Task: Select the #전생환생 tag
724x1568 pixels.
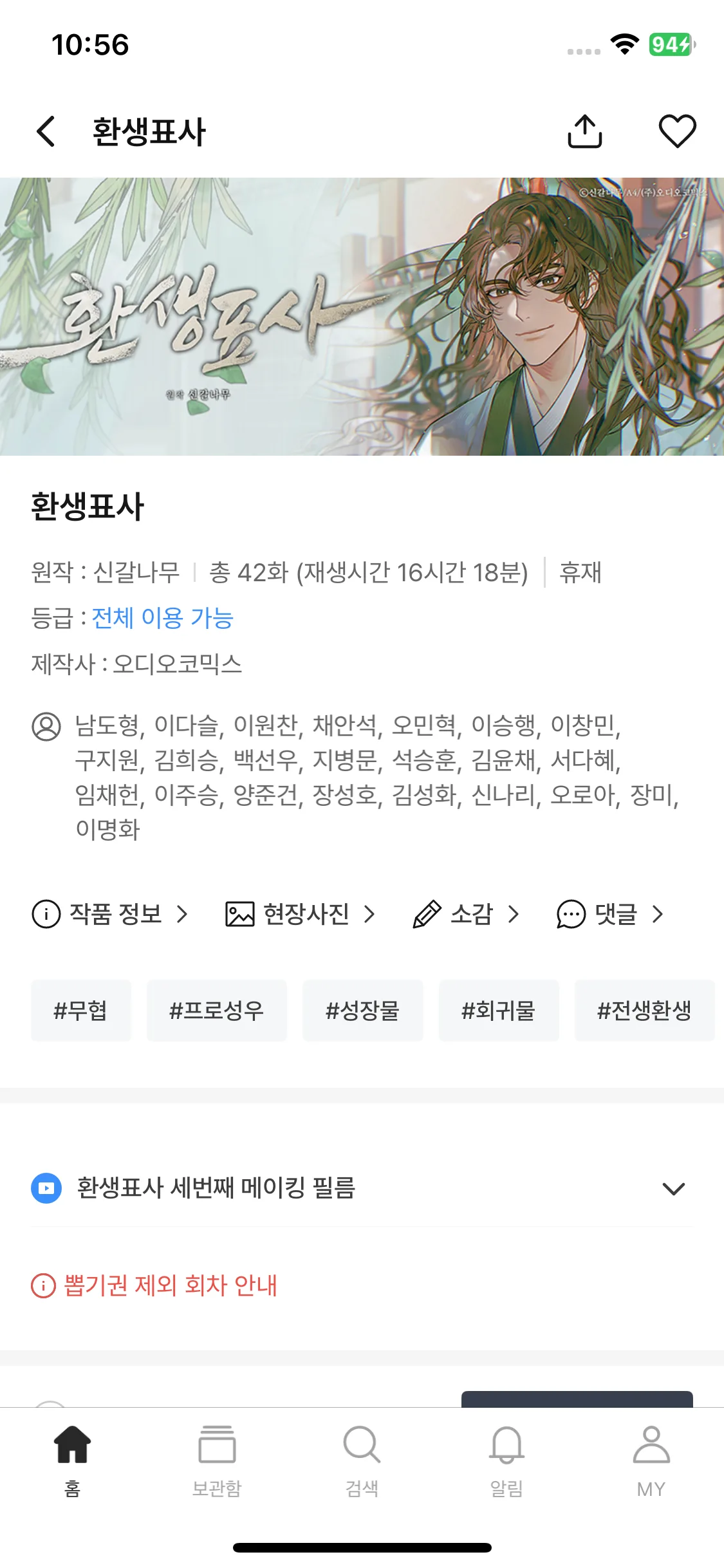Action: pyautogui.click(x=644, y=1011)
